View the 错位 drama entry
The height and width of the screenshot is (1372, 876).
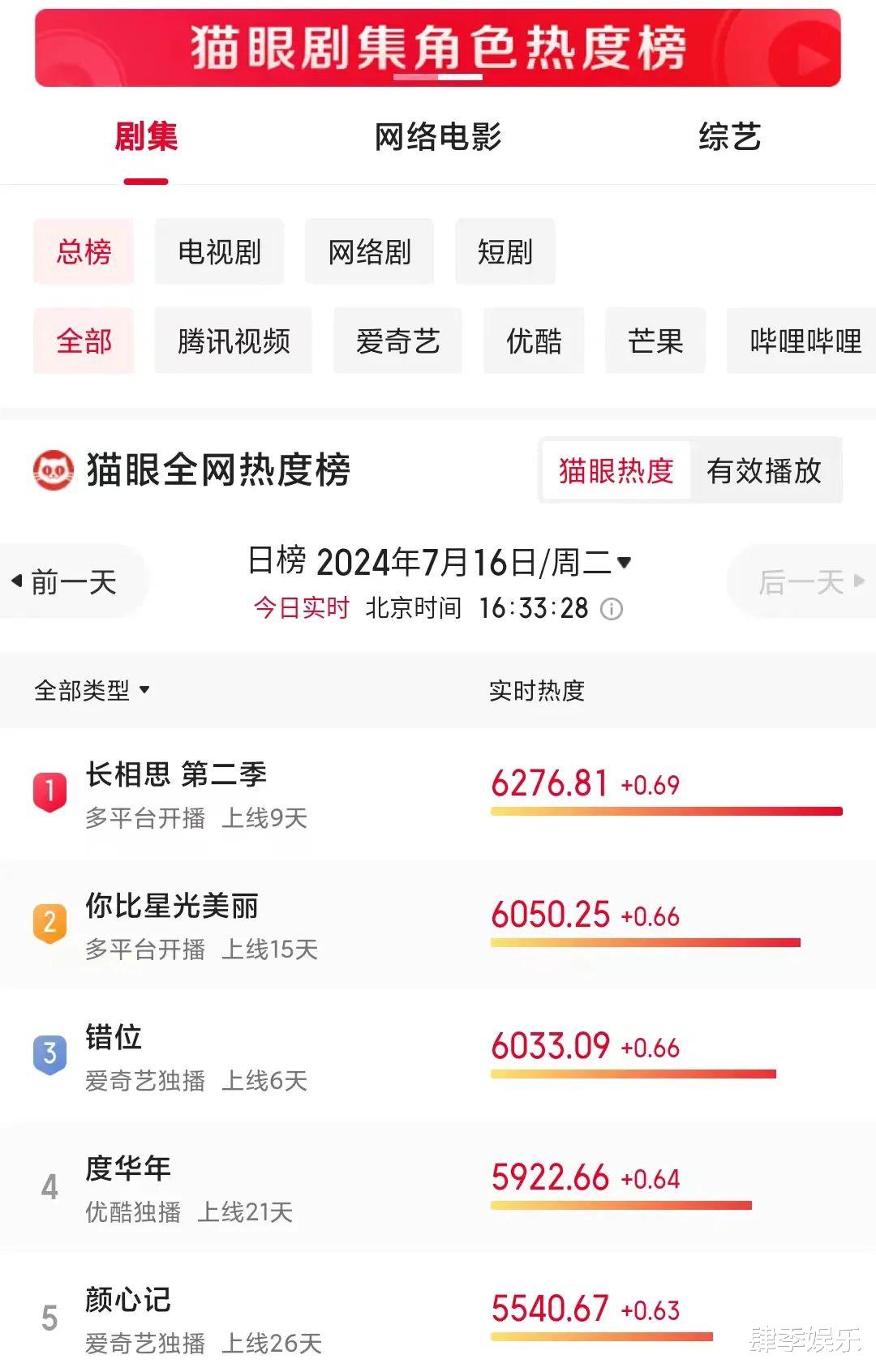(114, 1037)
